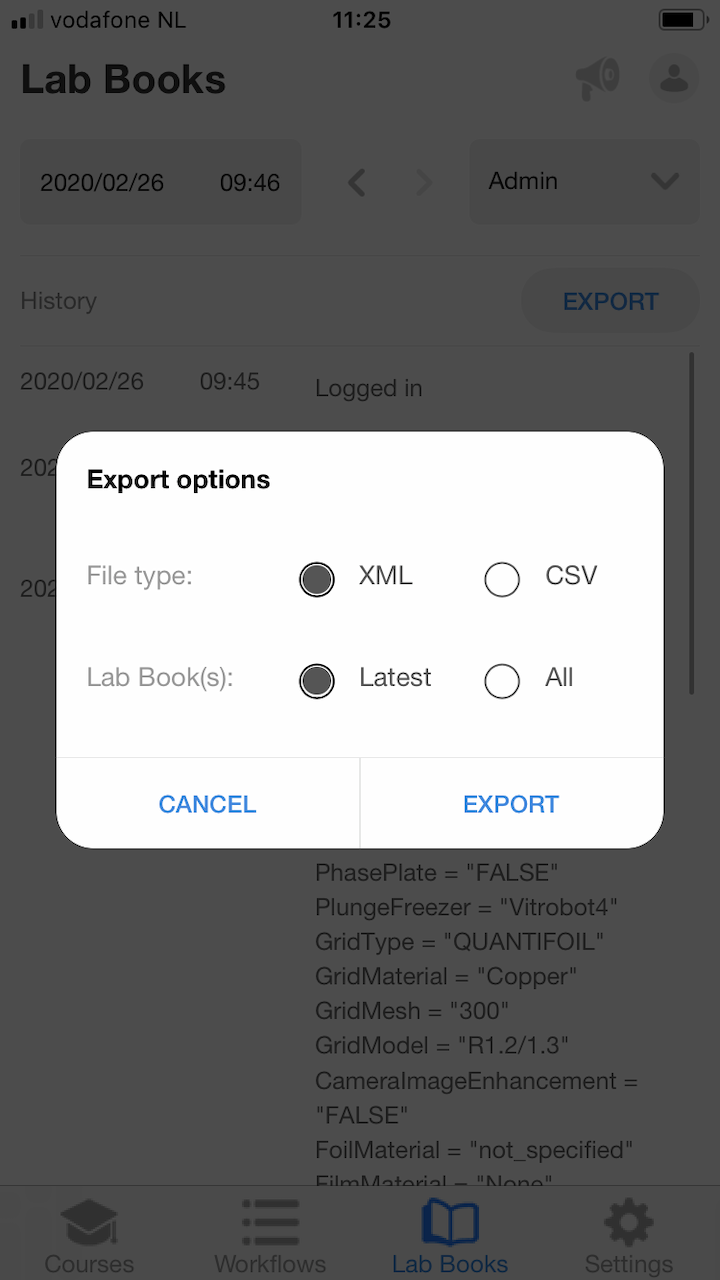Screen dimensions: 720x1280
Task: Go forward using the right chevron arrow
Action: click(422, 182)
